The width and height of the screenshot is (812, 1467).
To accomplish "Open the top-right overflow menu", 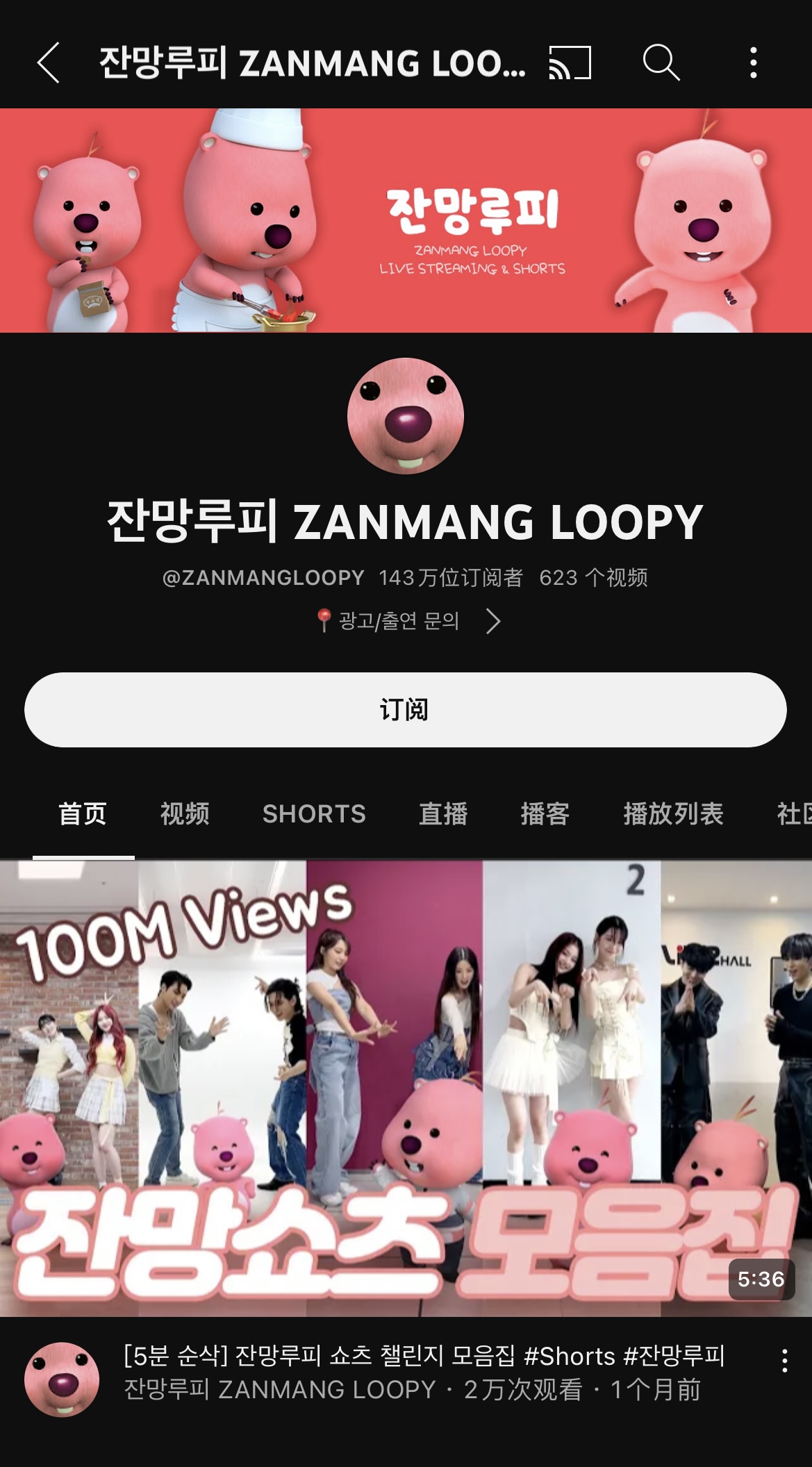I will coord(754,63).
